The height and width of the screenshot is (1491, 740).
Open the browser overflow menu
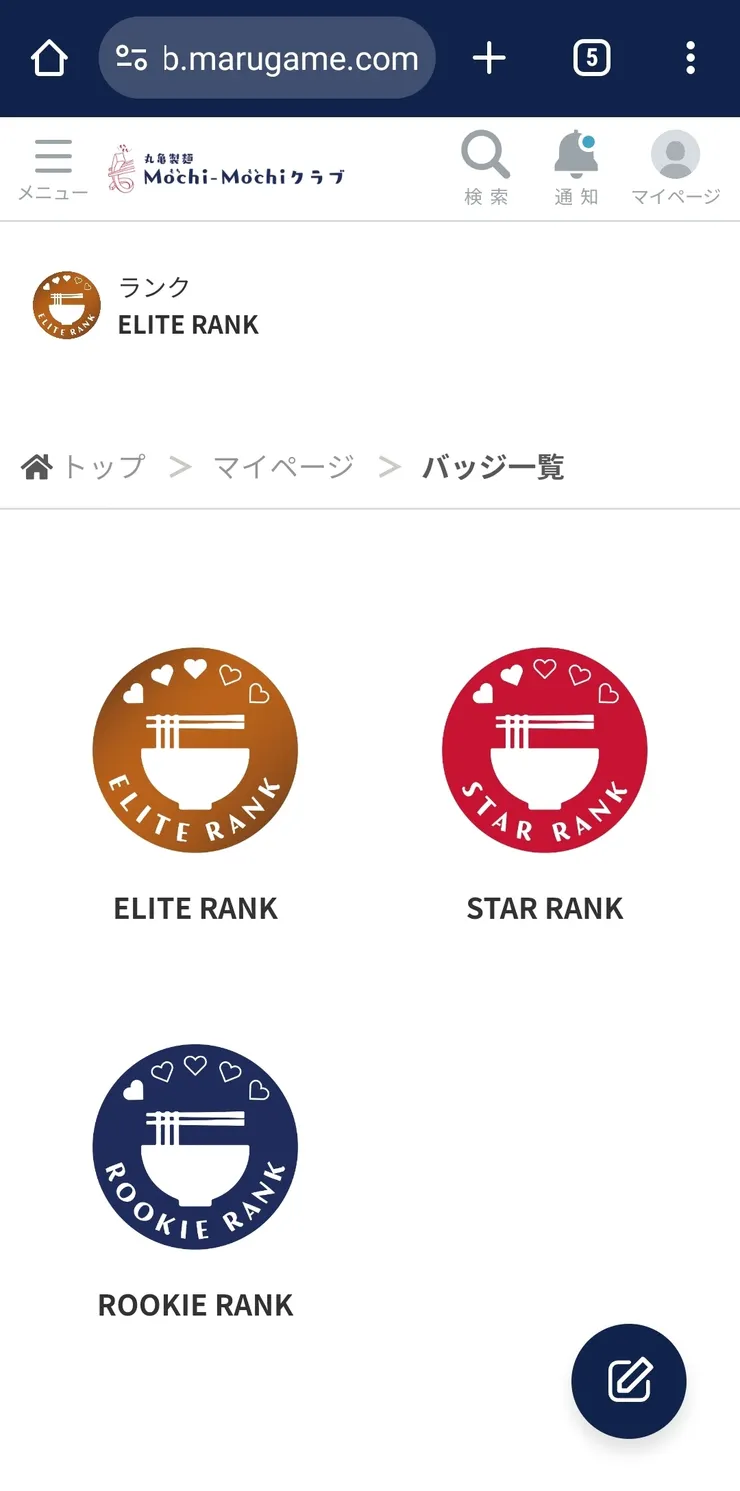[690, 57]
